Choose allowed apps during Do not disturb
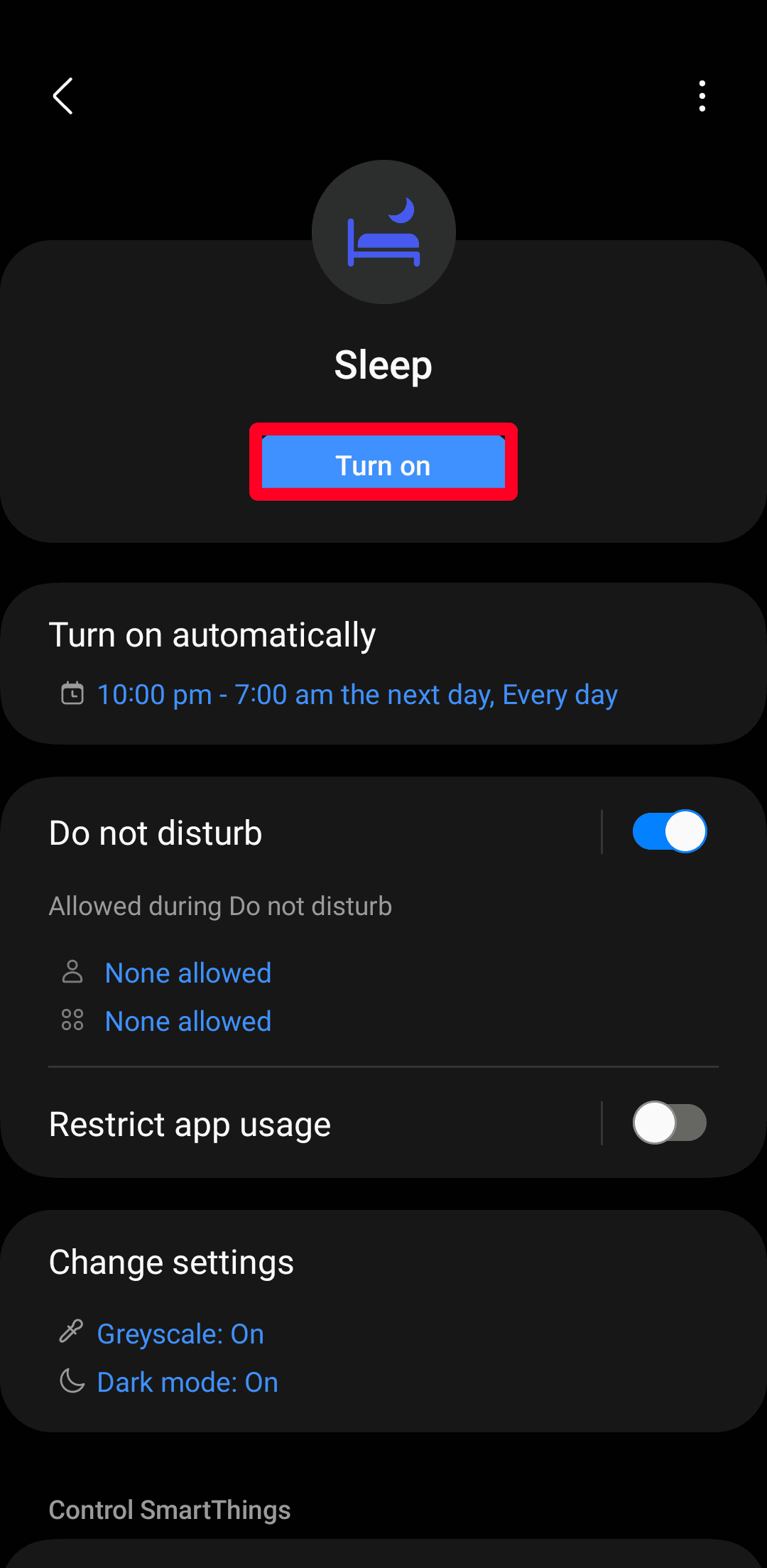This screenshot has height=1568, width=767. [187, 1022]
